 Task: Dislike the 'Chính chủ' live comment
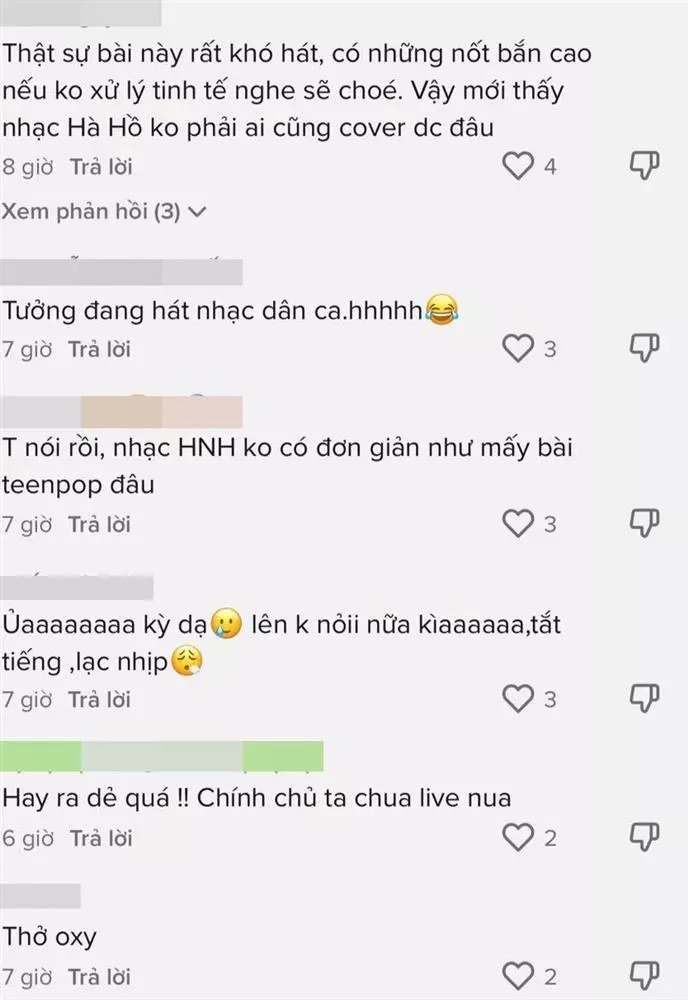(645, 837)
